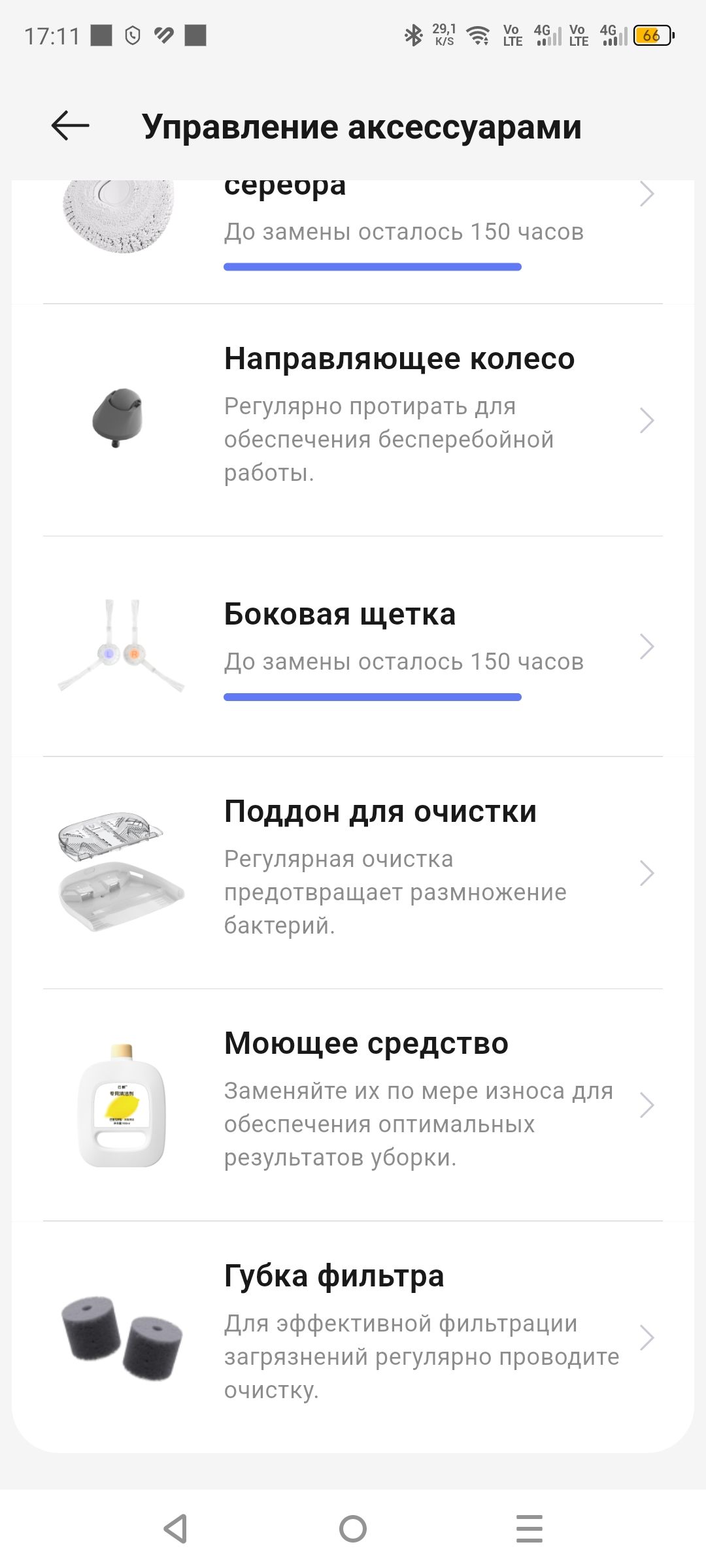The height and width of the screenshot is (1568, 706).
Task: Open Боковая щетка details
Action: (x=353, y=646)
